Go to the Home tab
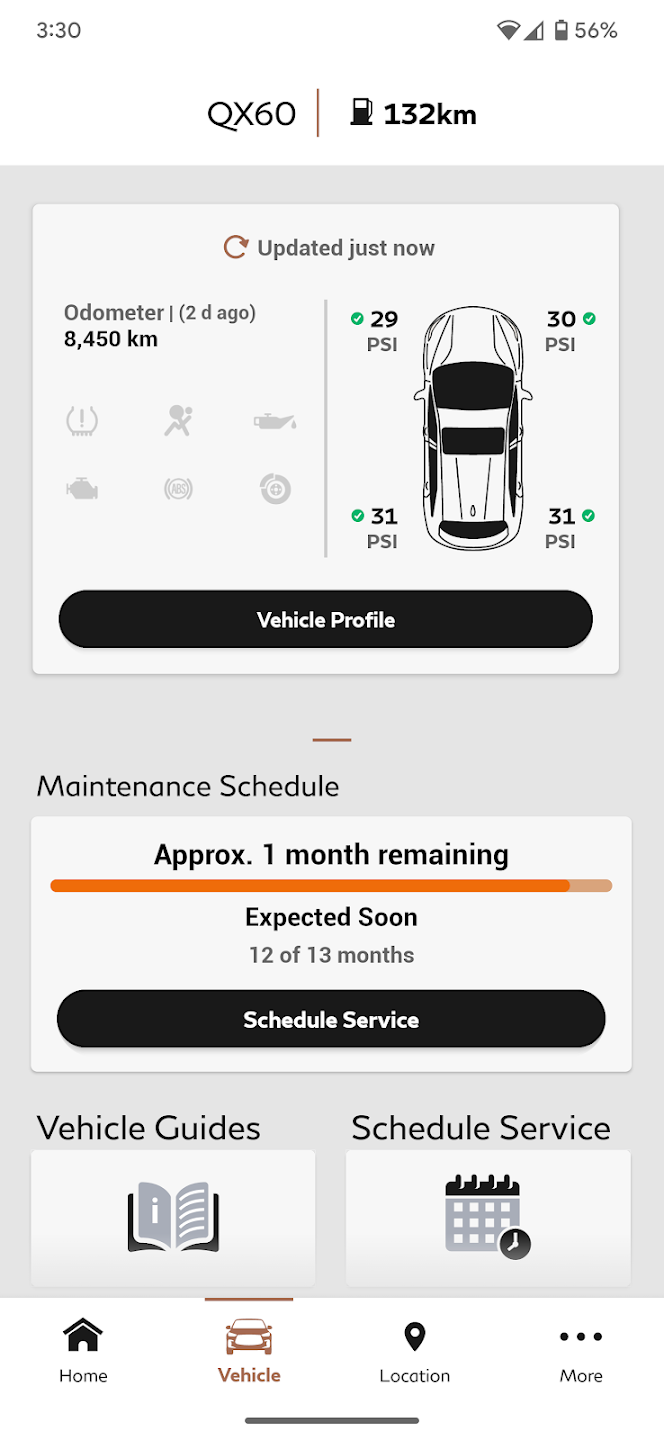This screenshot has width=664, height=1440. coord(83,1350)
